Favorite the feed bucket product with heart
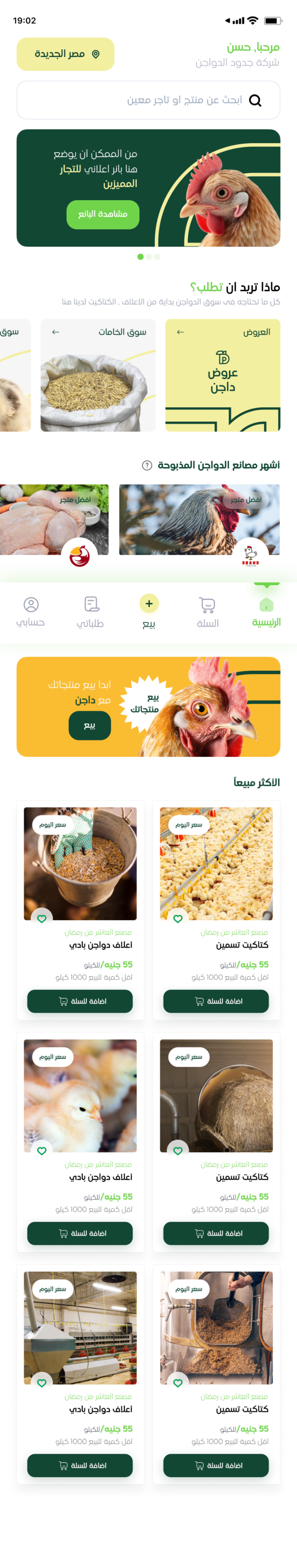This screenshot has width=297, height=1568. 42,919
